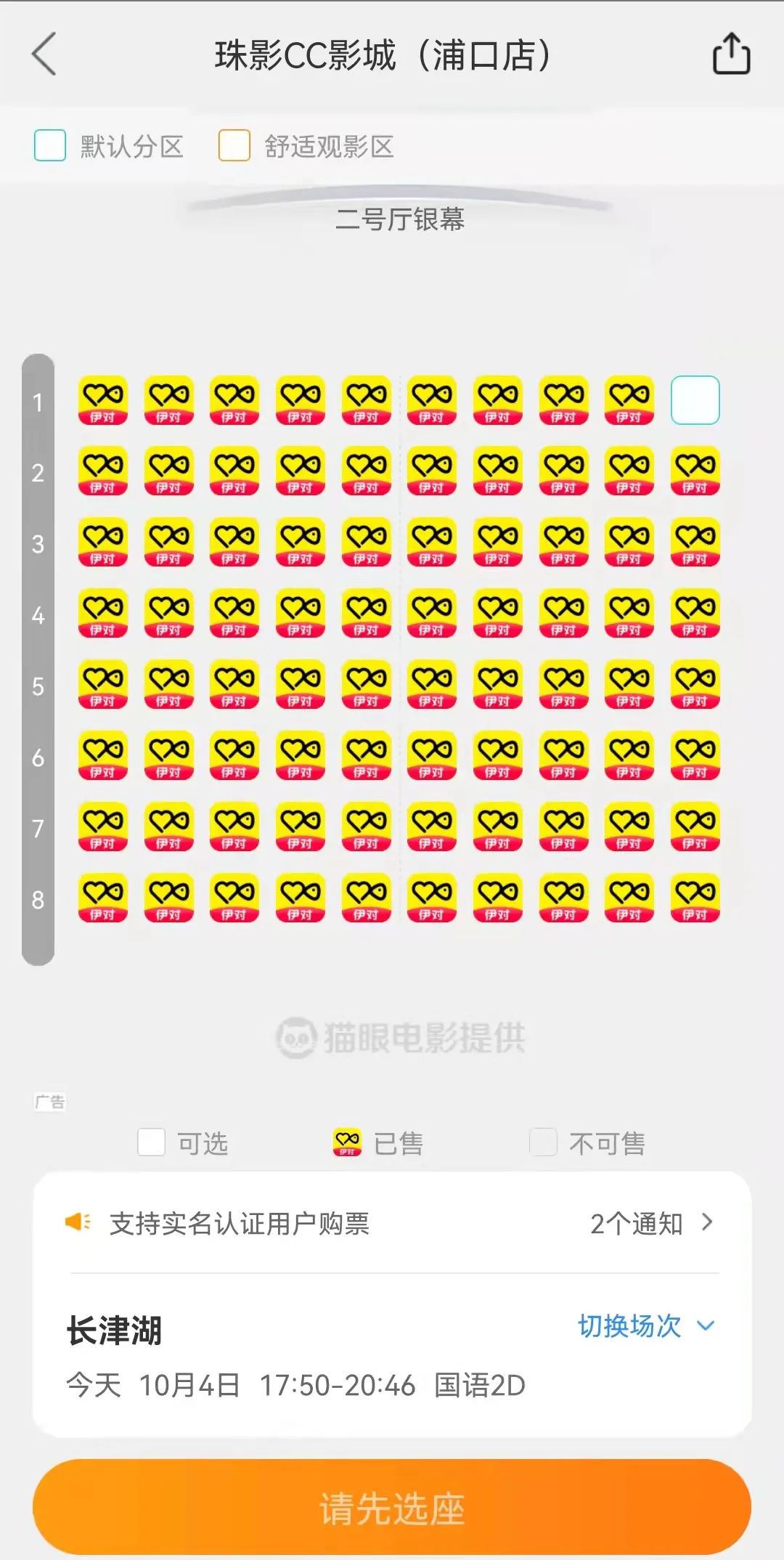The image size is (784, 1560).
Task: Select the only available seat in row 1
Action: point(695,400)
